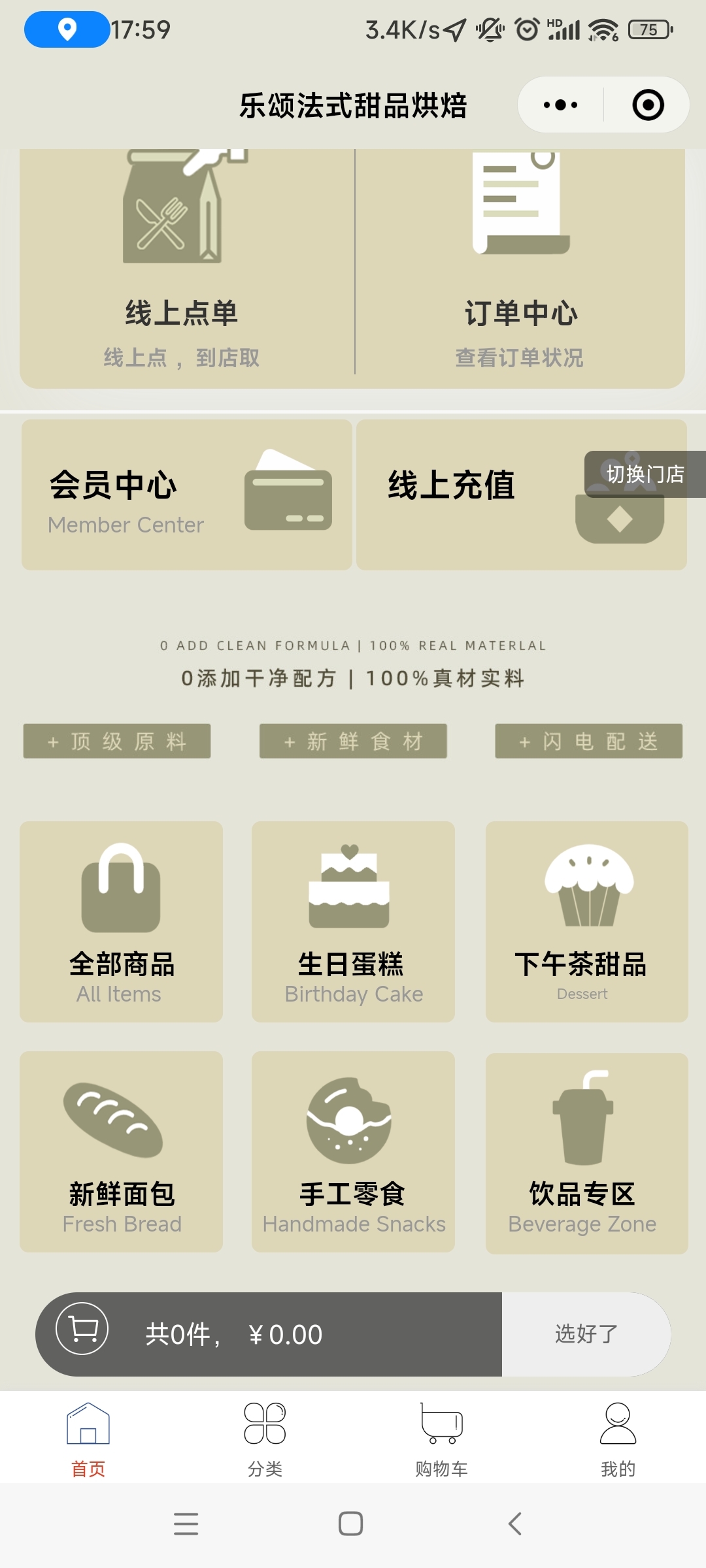Browse 全部商品 All Items category
The image size is (706, 1568).
pyautogui.click(x=121, y=921)
